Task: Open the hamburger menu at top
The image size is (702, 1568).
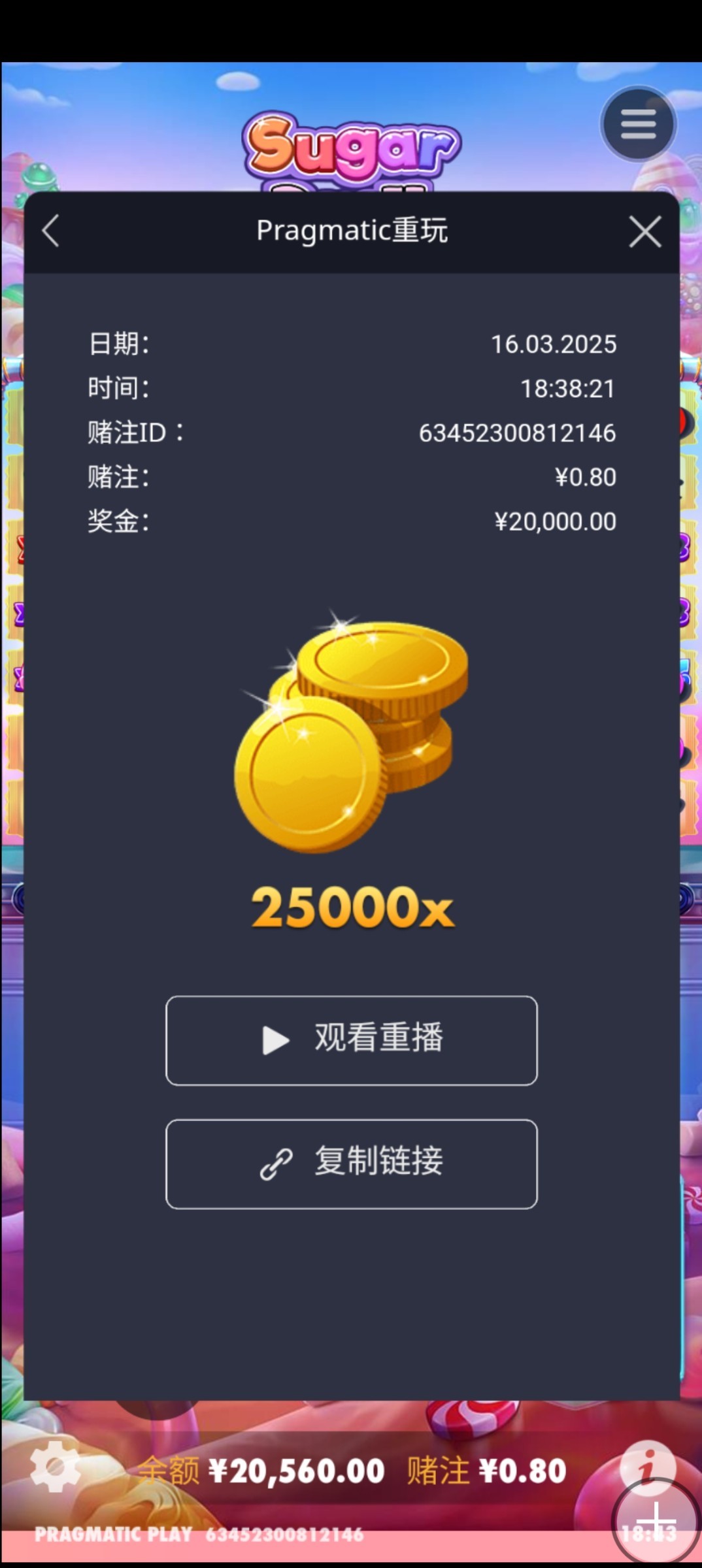Action: pyautogui.click(x=639, y=124)
